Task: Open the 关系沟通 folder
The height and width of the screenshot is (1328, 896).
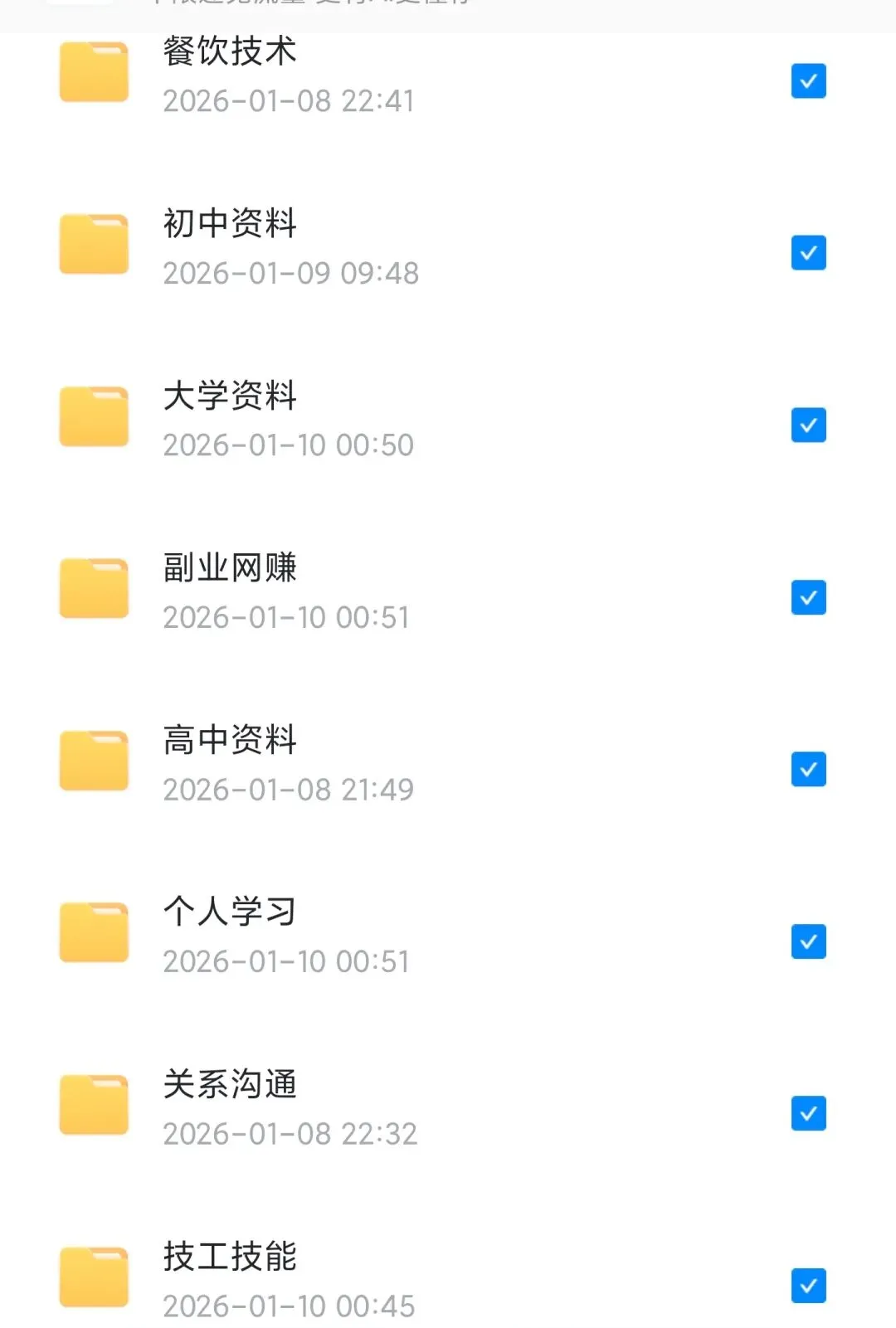Action: pyautogui.click(x=229, y=1085)
